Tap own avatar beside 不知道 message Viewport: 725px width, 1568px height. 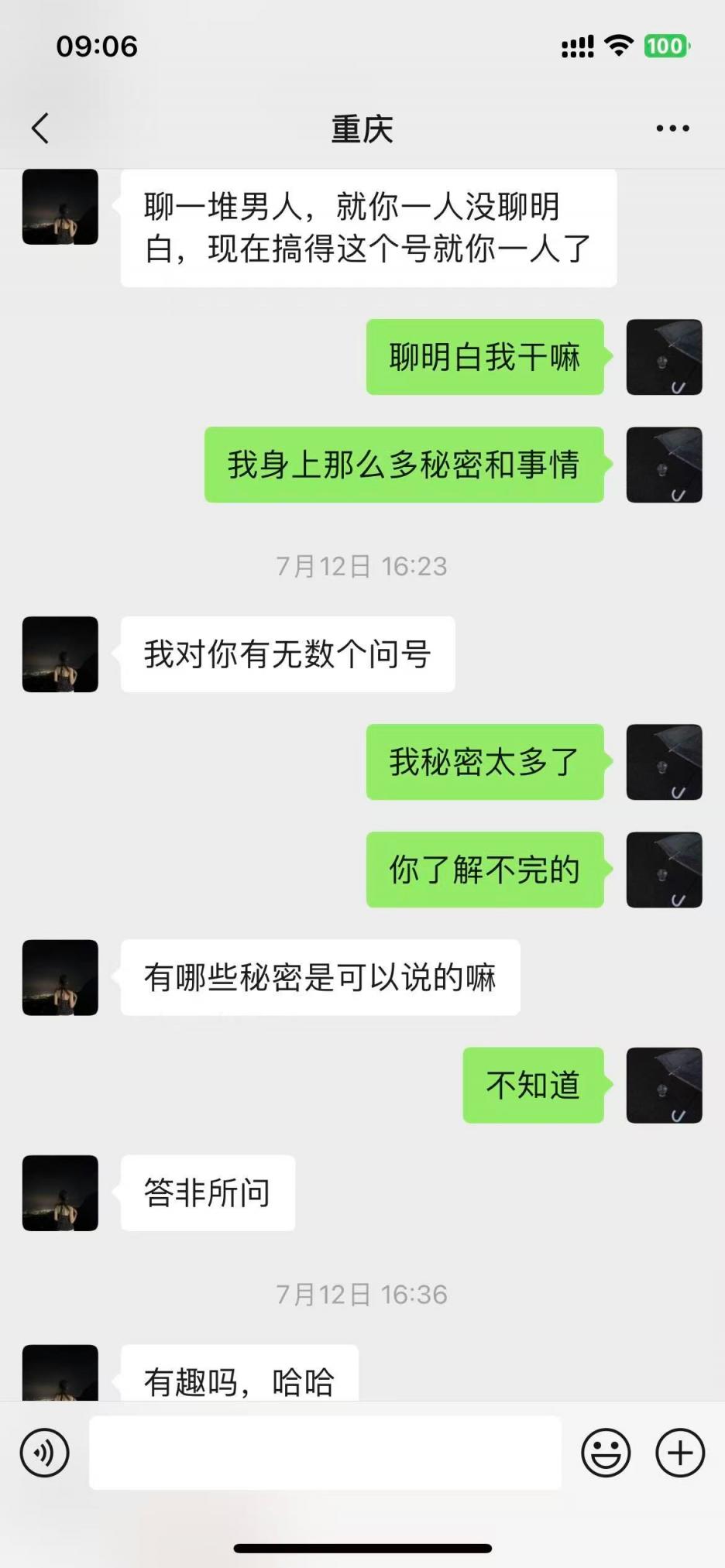click(x=664, y=1086)
